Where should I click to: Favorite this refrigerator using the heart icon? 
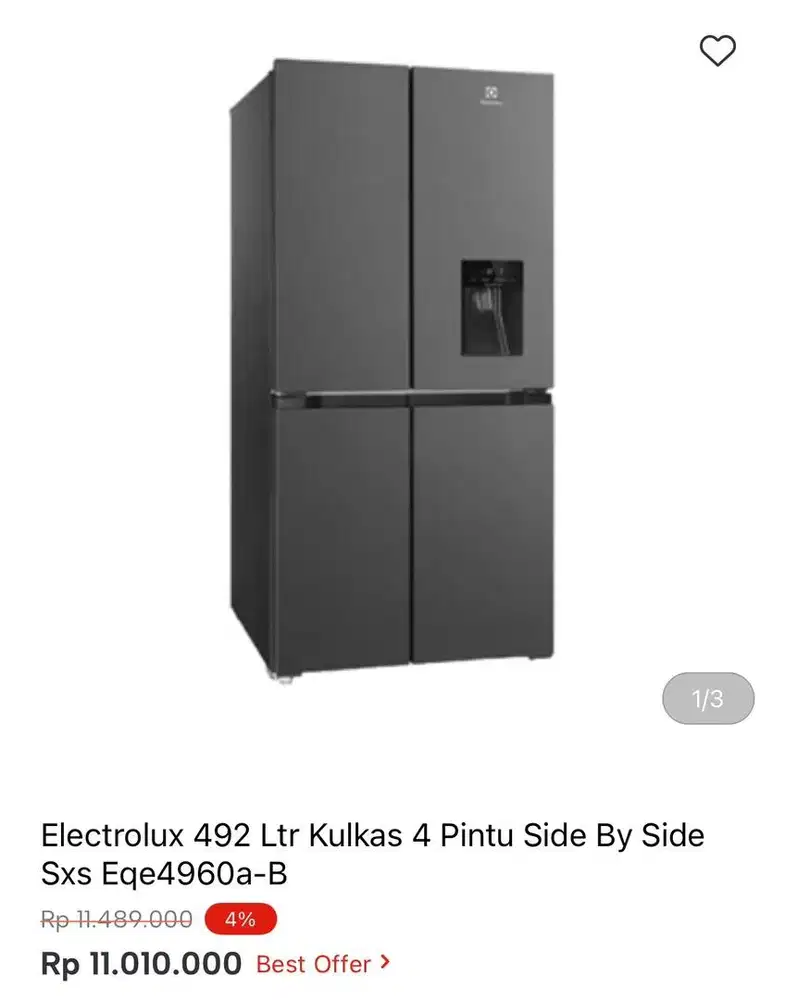point(716,50)
